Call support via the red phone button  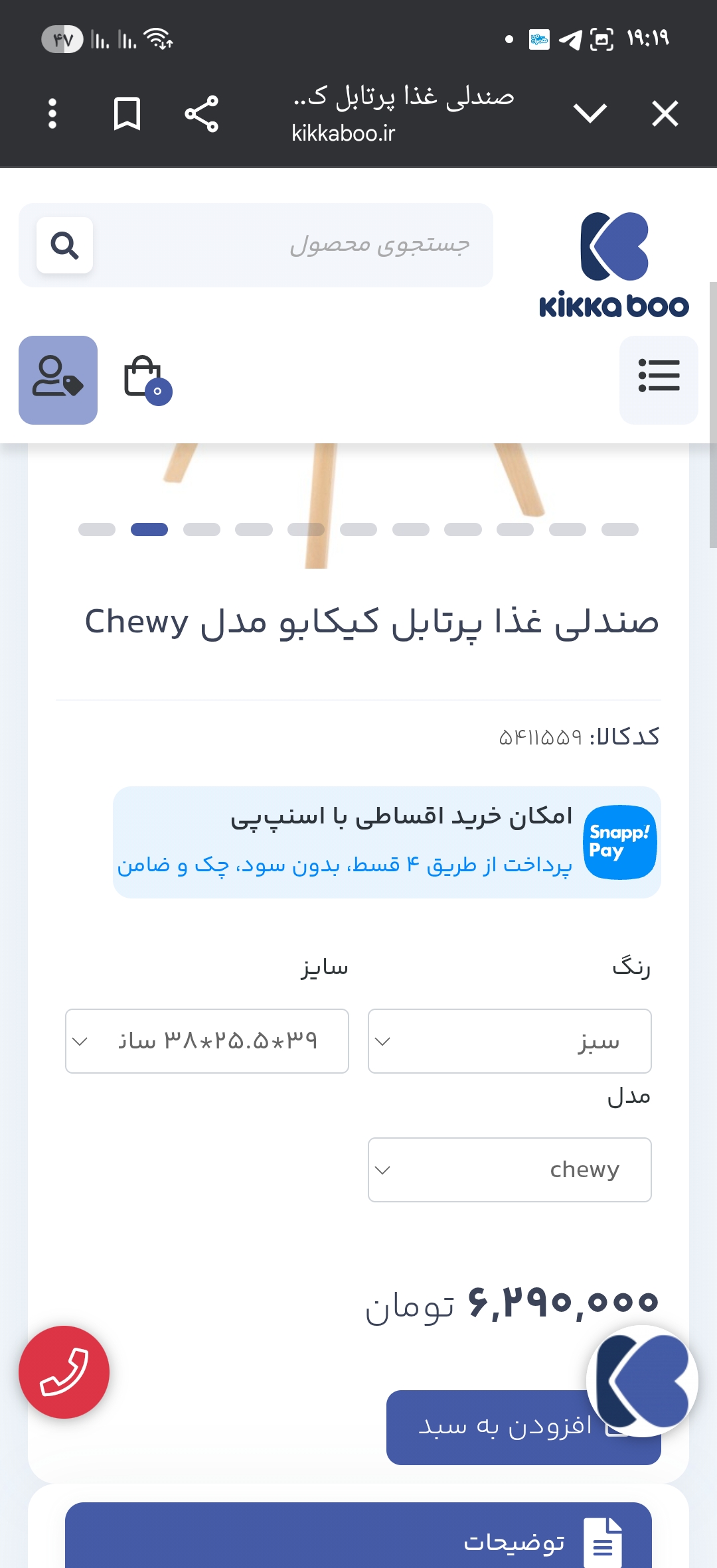click(64, 1372)
